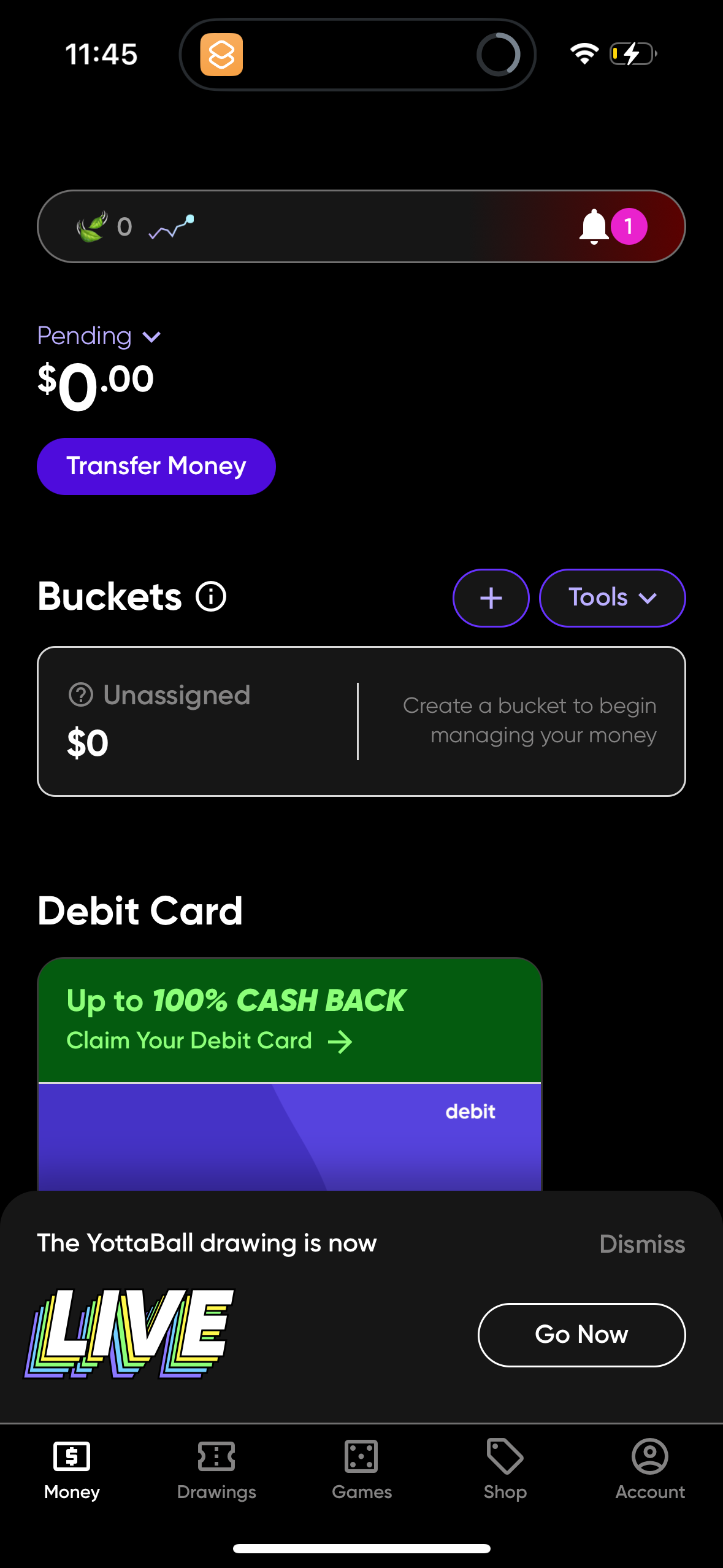Screen dimensions: 723x1568
Task: Open notifications via the bell icon
Action: point(593,226)
